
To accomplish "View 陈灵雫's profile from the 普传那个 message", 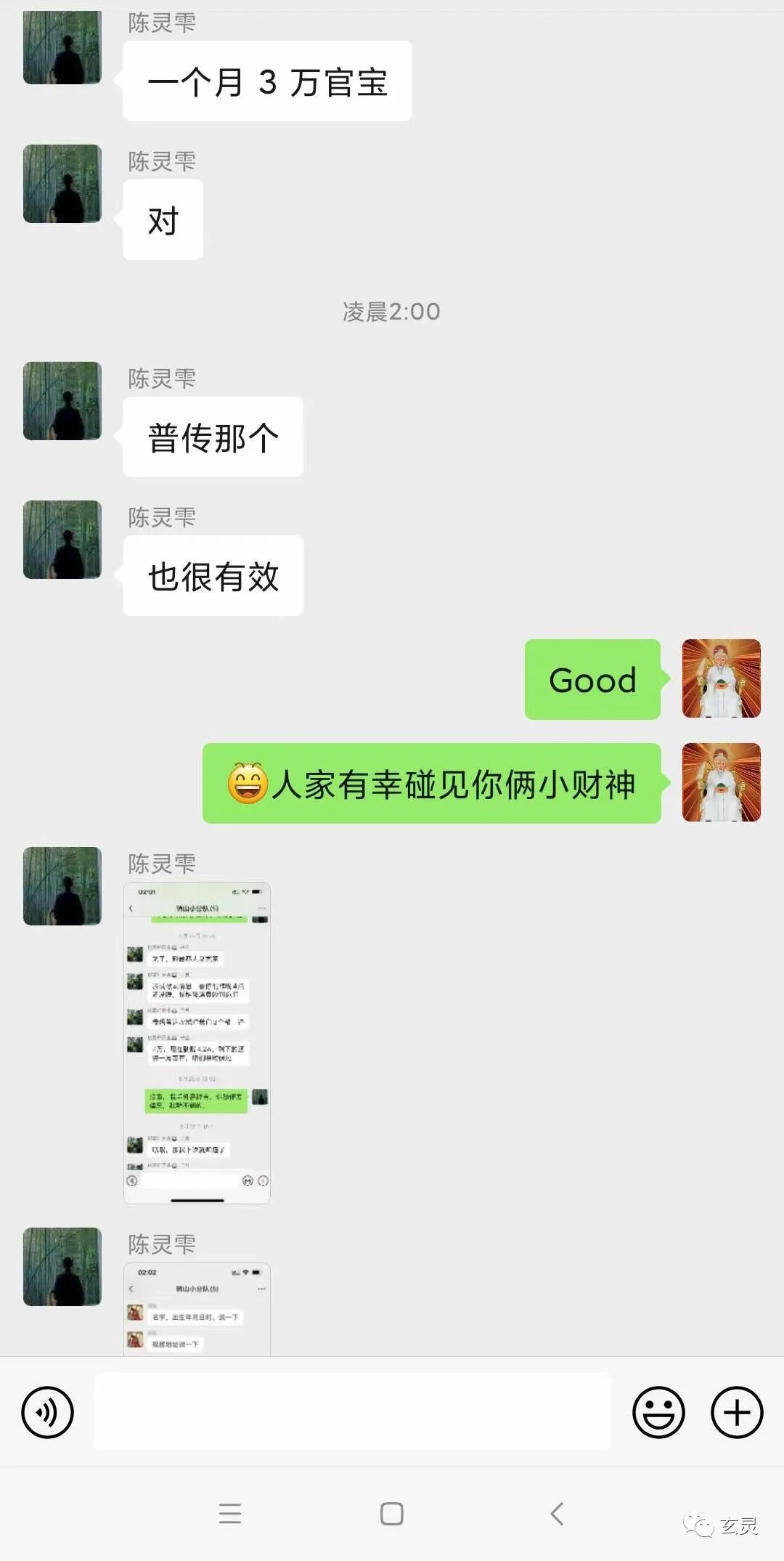I will (x=62, y=401).
